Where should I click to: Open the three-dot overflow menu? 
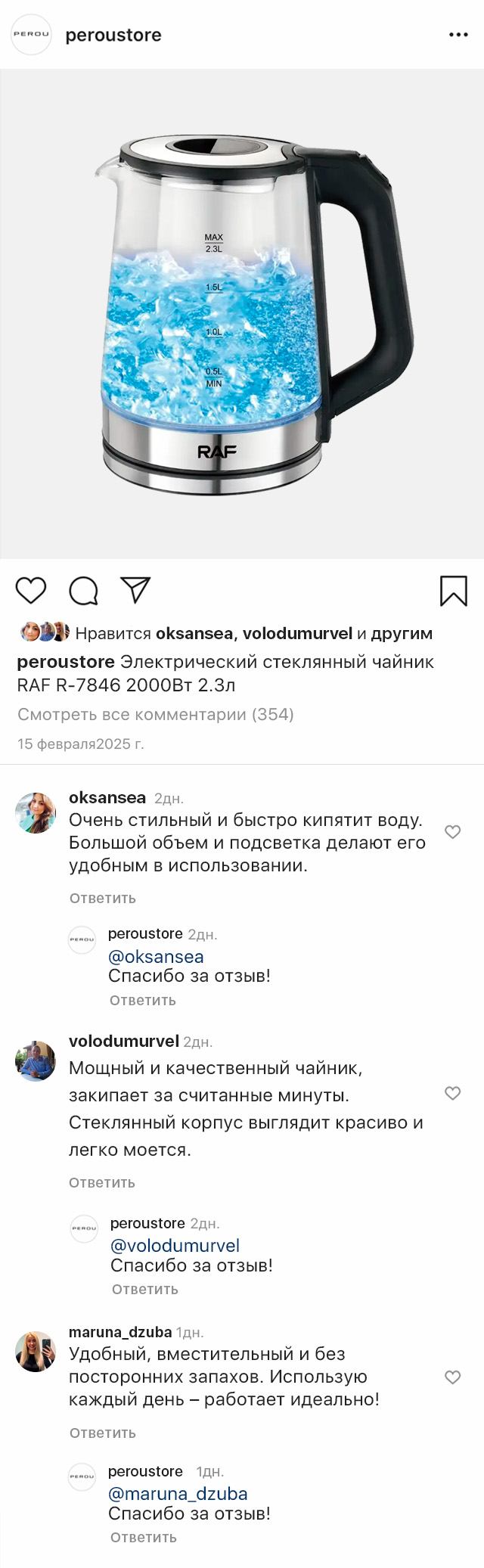click(458, 35)
